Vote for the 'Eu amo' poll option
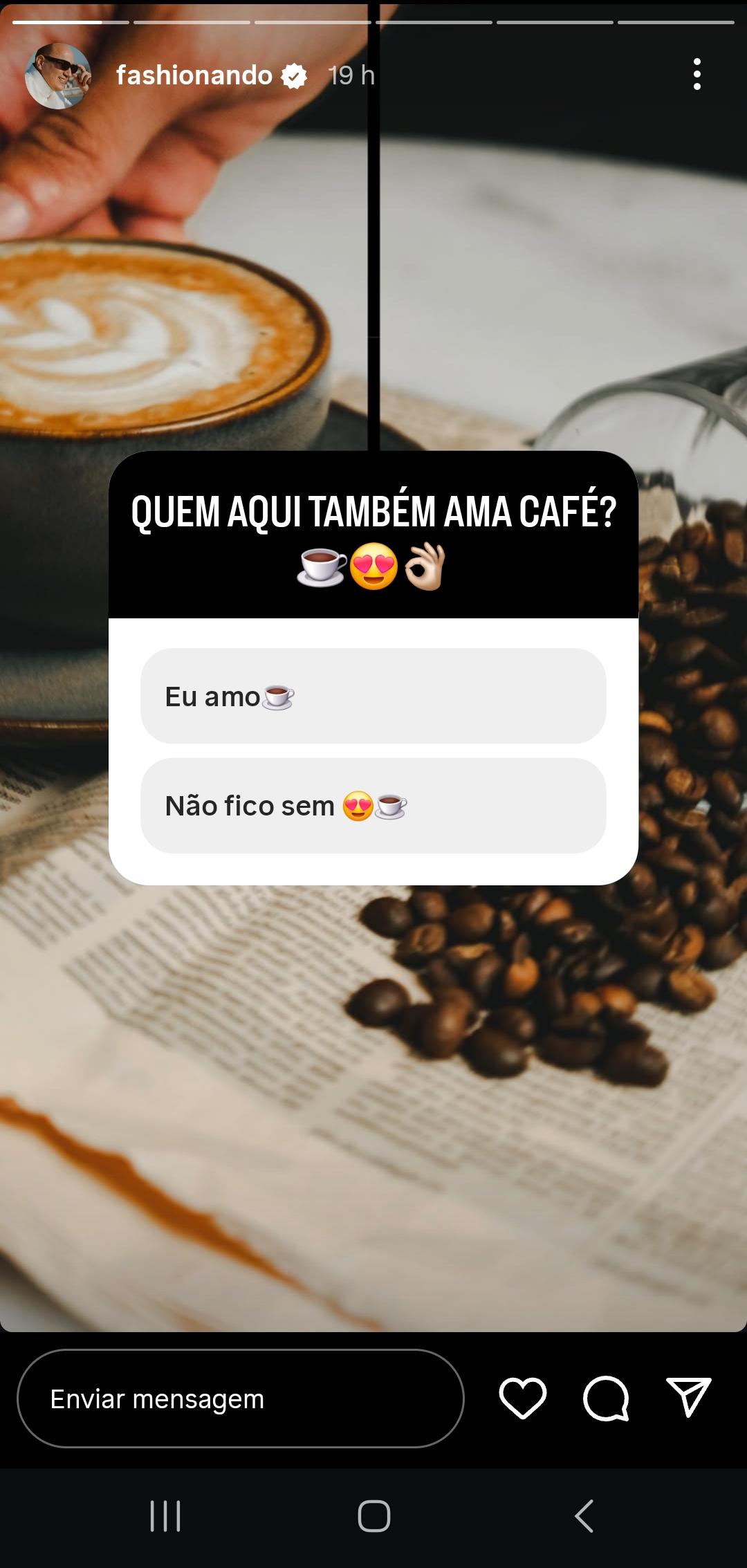747x1568 pixels. coord(373,696)
